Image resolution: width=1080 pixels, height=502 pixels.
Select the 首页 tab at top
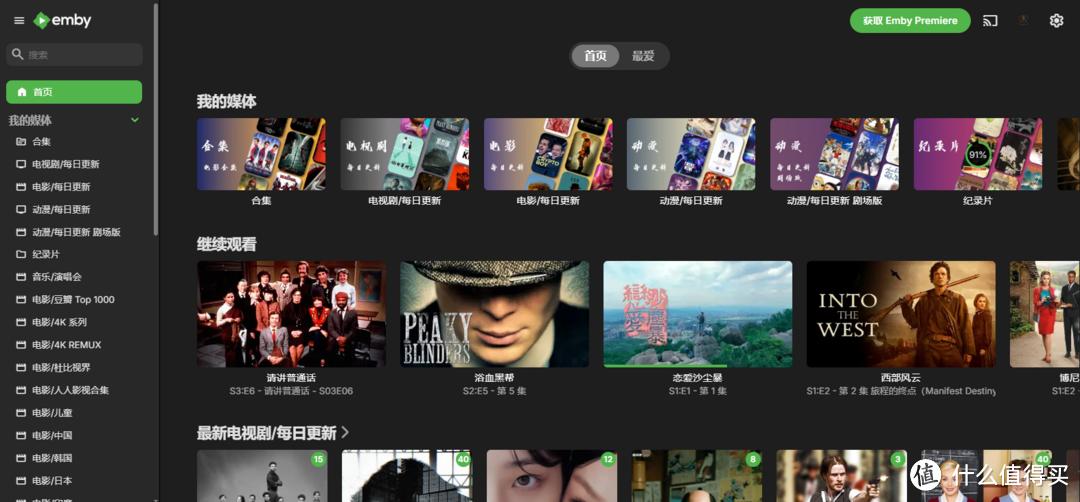point(595,56)
